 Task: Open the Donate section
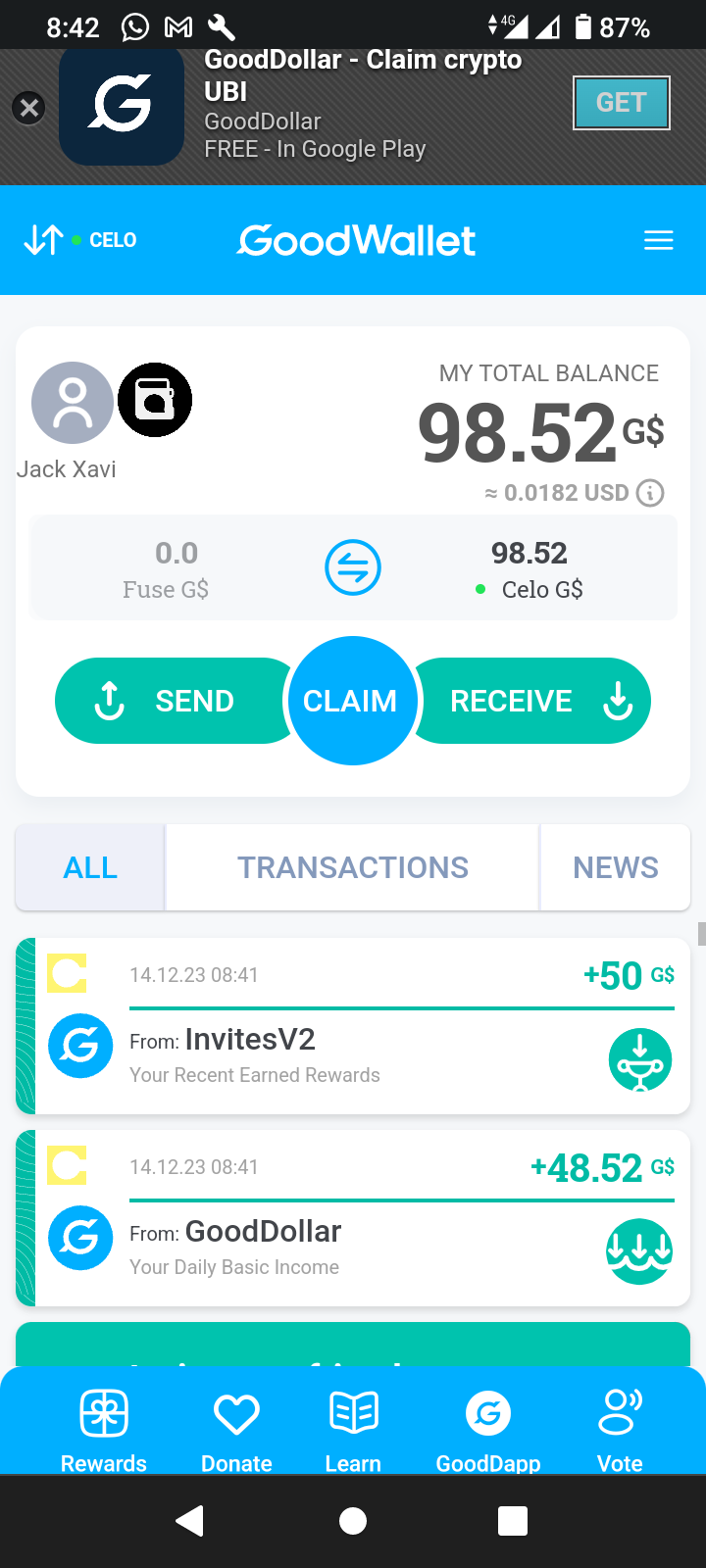[236, 1429]
